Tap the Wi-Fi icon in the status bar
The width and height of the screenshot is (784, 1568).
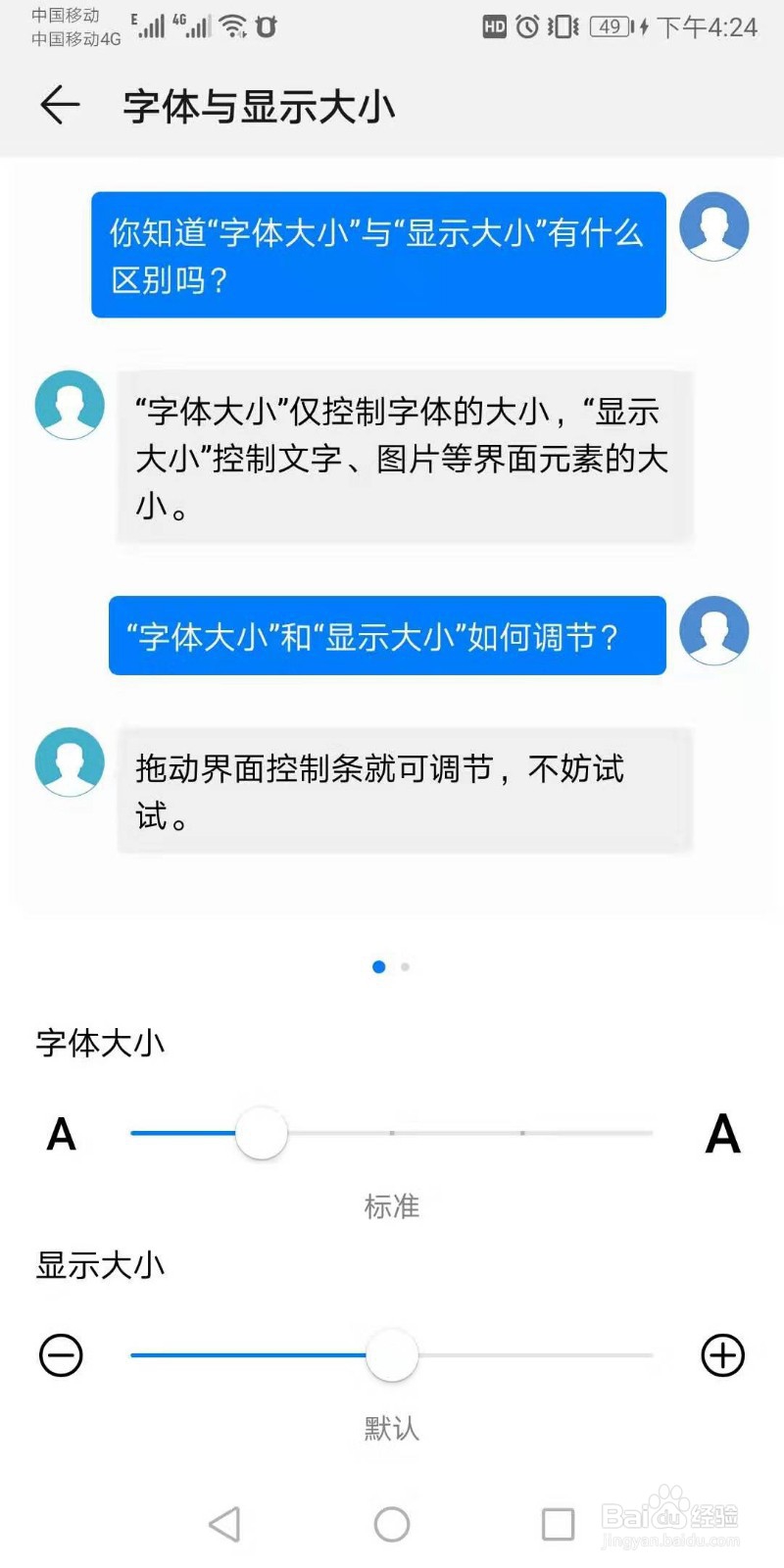pos(233,26)
